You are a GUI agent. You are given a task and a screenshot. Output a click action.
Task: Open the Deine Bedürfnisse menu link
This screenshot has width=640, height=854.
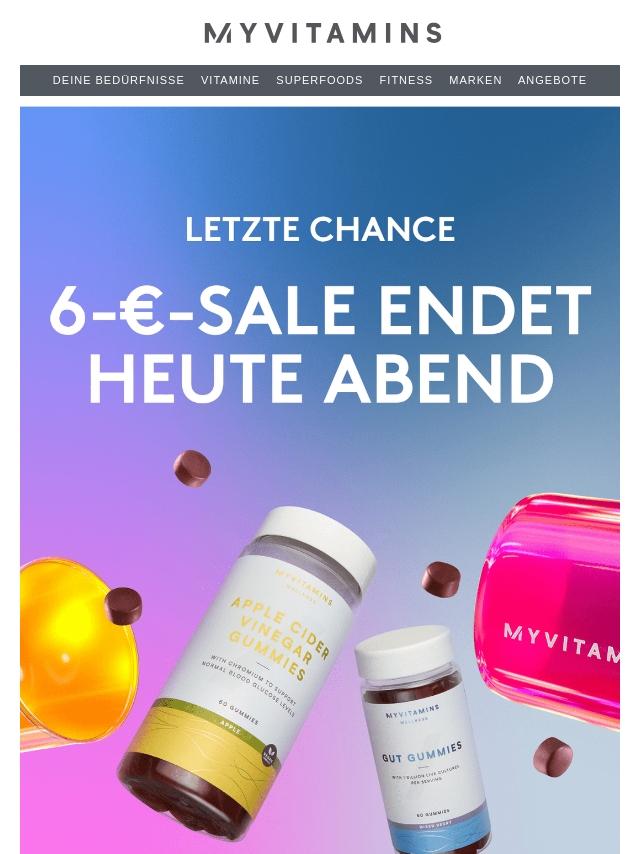[x=118, y=80]
